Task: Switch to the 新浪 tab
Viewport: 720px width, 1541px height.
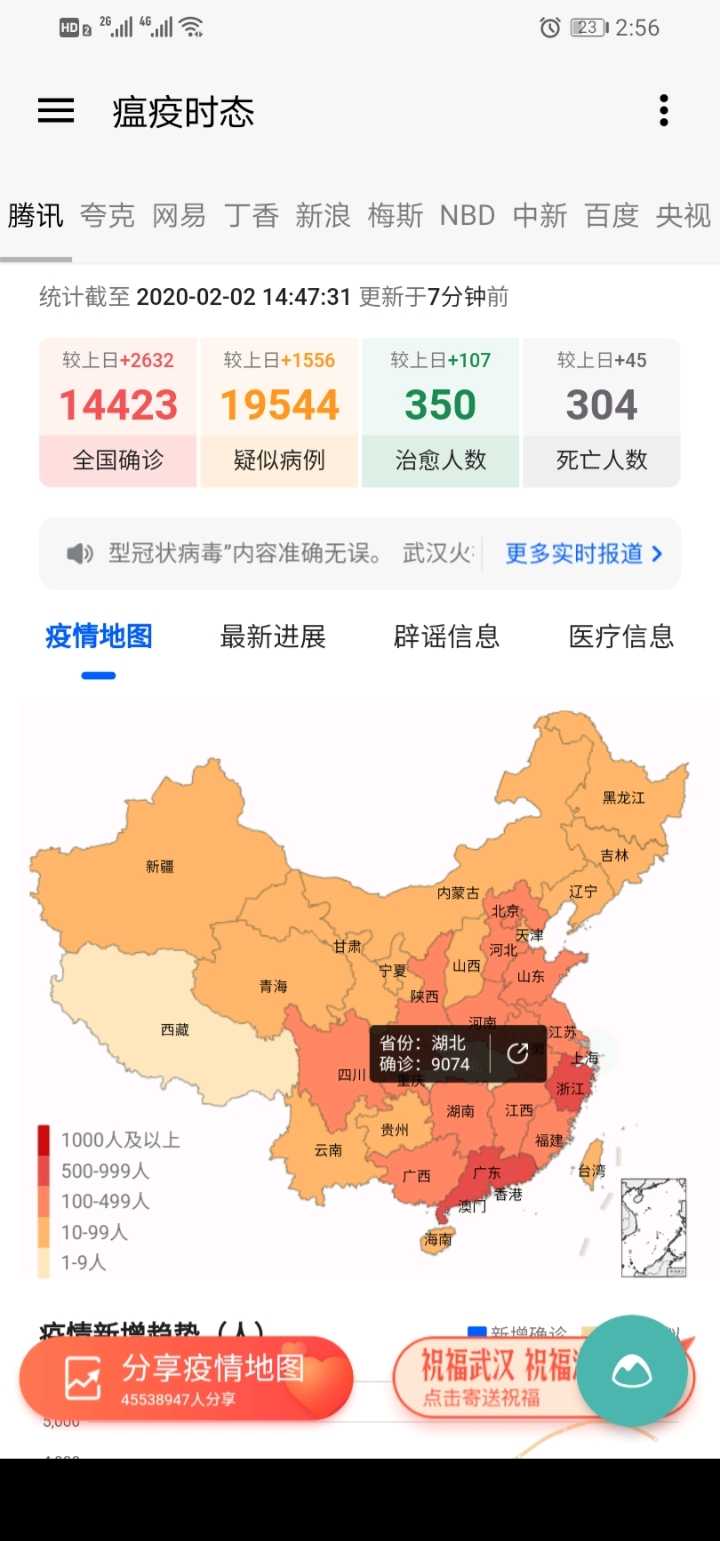Action: tap(323, 215)
